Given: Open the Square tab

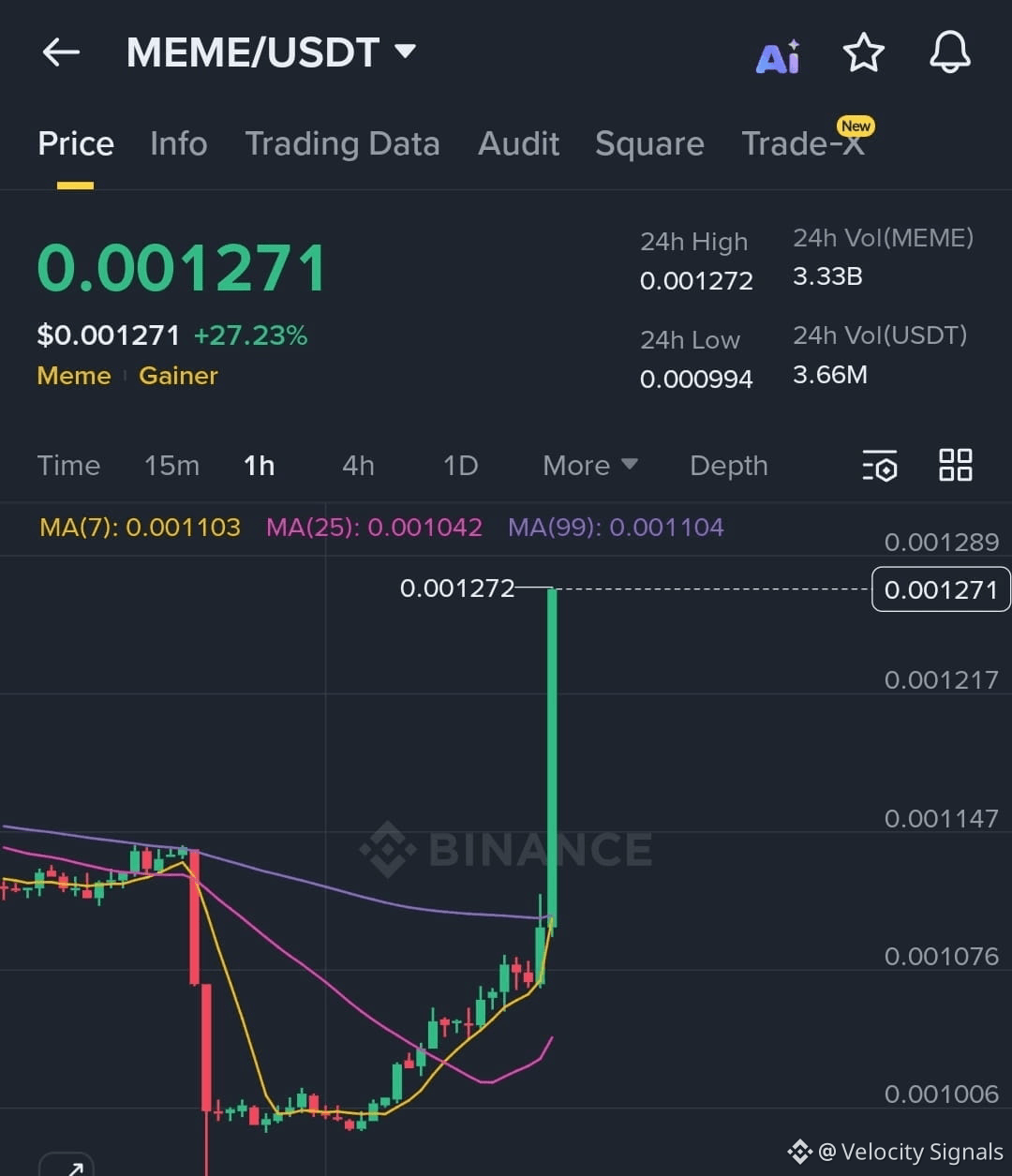Looking at the screenshot, I should point(649,143).
